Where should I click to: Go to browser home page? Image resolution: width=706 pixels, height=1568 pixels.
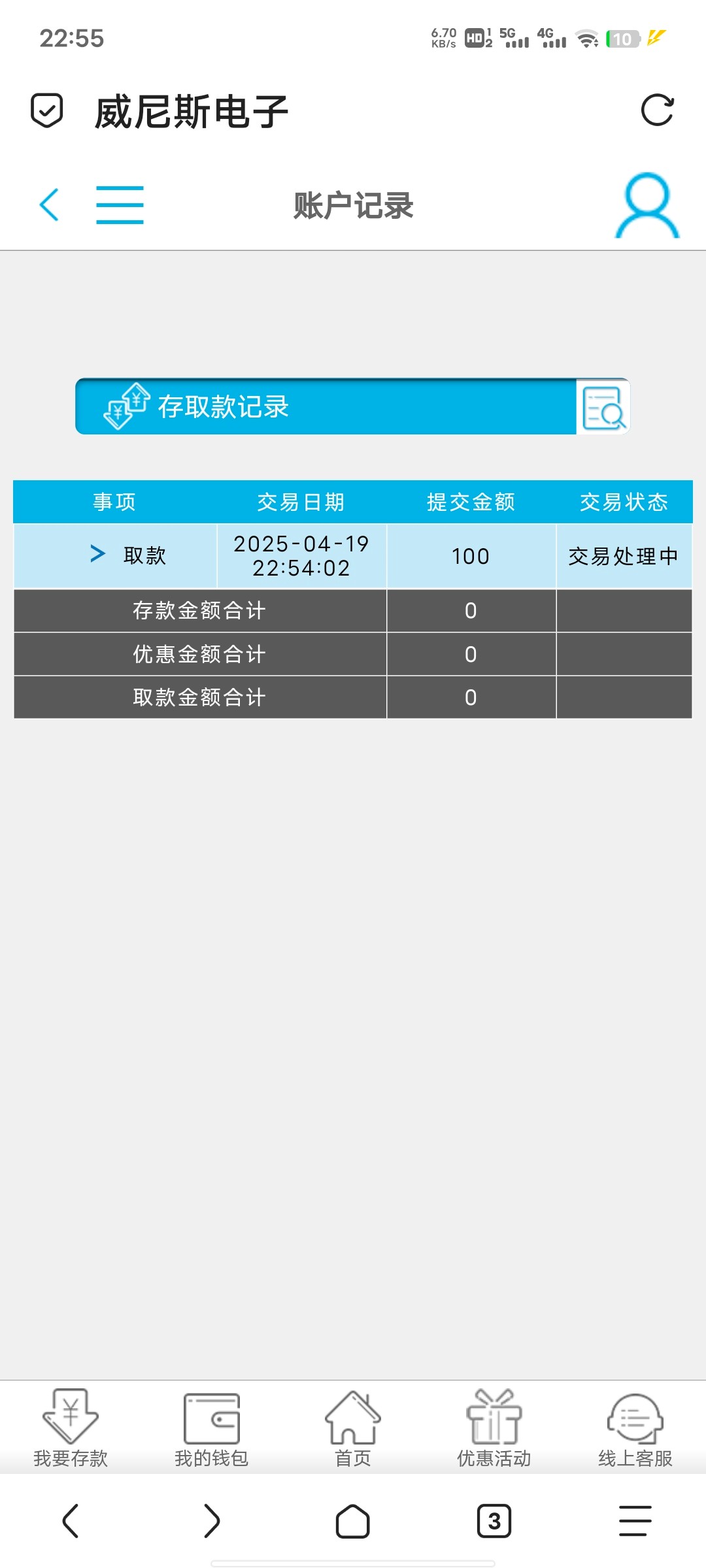click(x=353, y=1521)
